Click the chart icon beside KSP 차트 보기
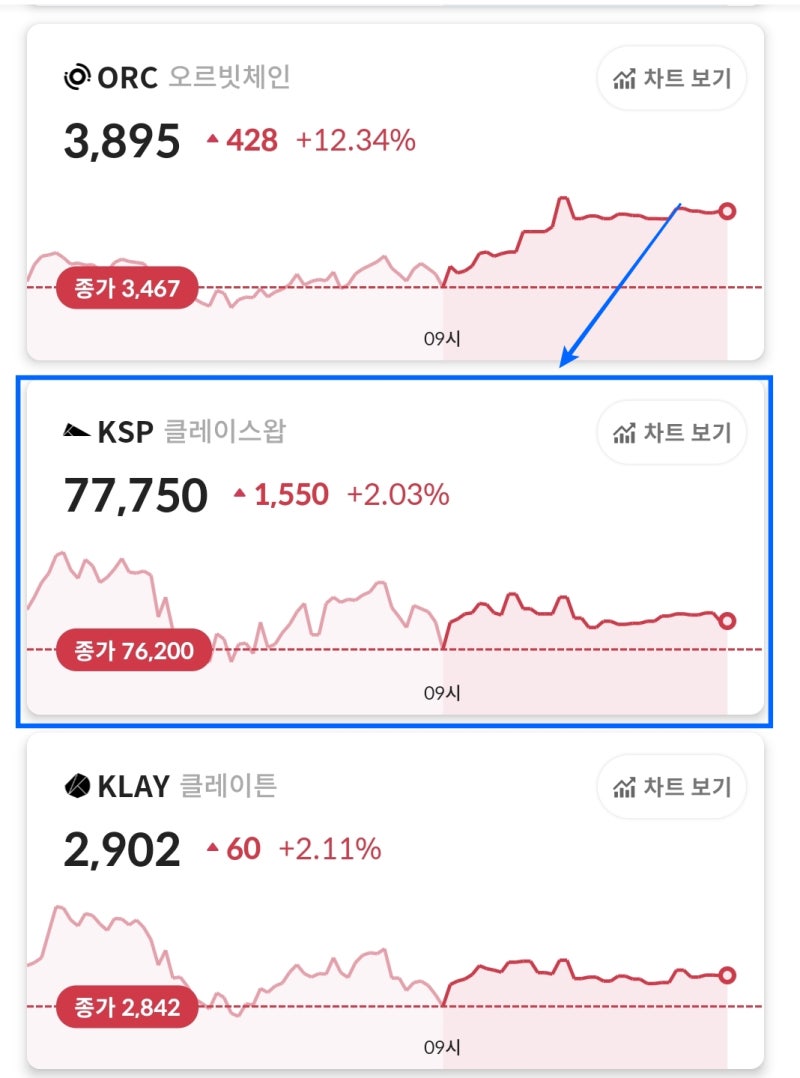Image resolution: width=800 pixels, height=1078 pixels. tap(625, 432)
